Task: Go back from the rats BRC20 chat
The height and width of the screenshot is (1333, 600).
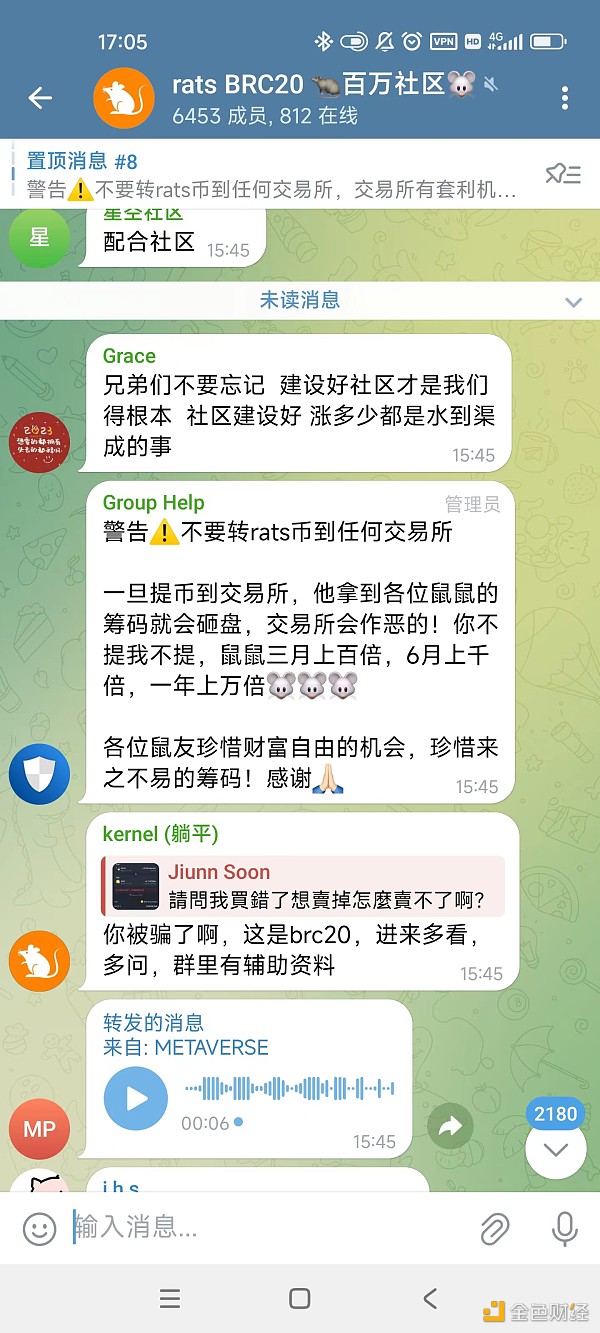Action: pyautogui.click(x=40, y=98)
